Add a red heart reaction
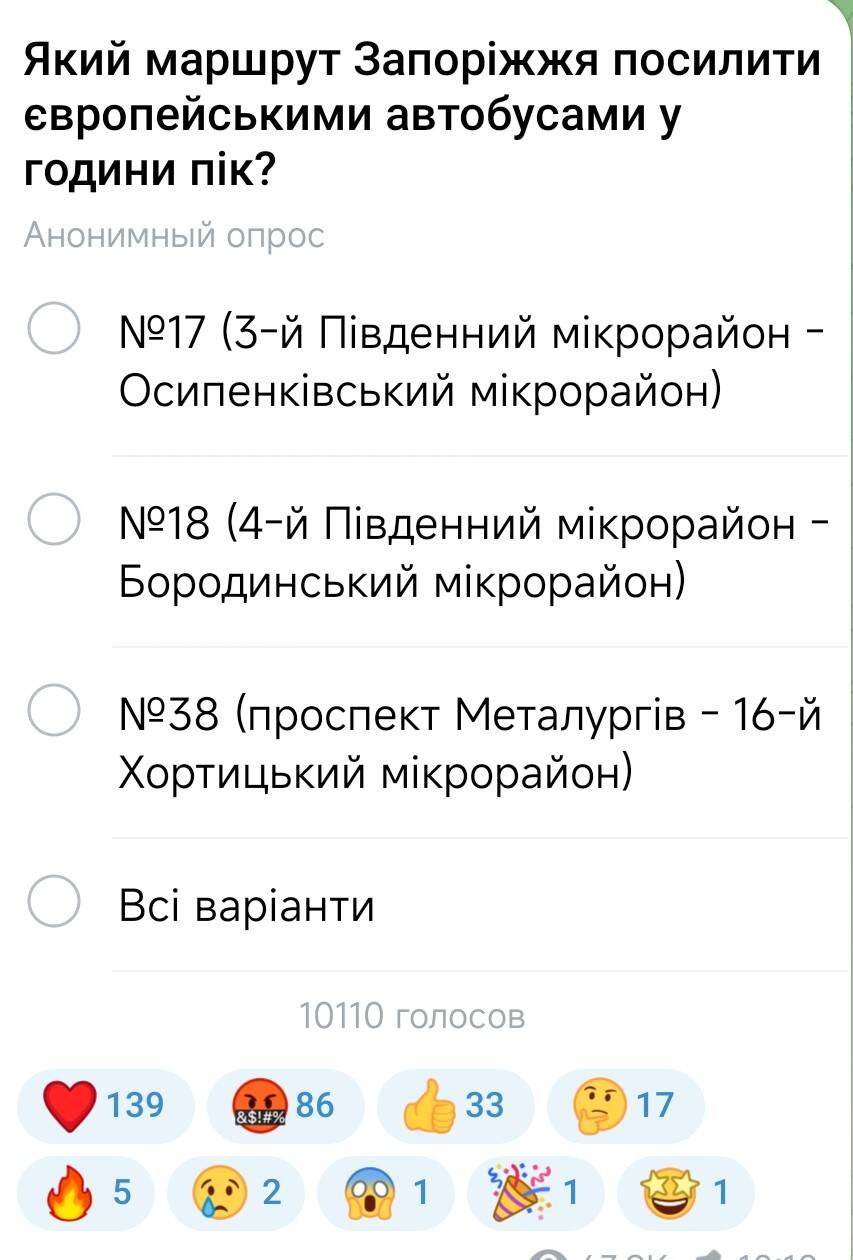Screen dimensions: 853x1260 (105, 1105)
